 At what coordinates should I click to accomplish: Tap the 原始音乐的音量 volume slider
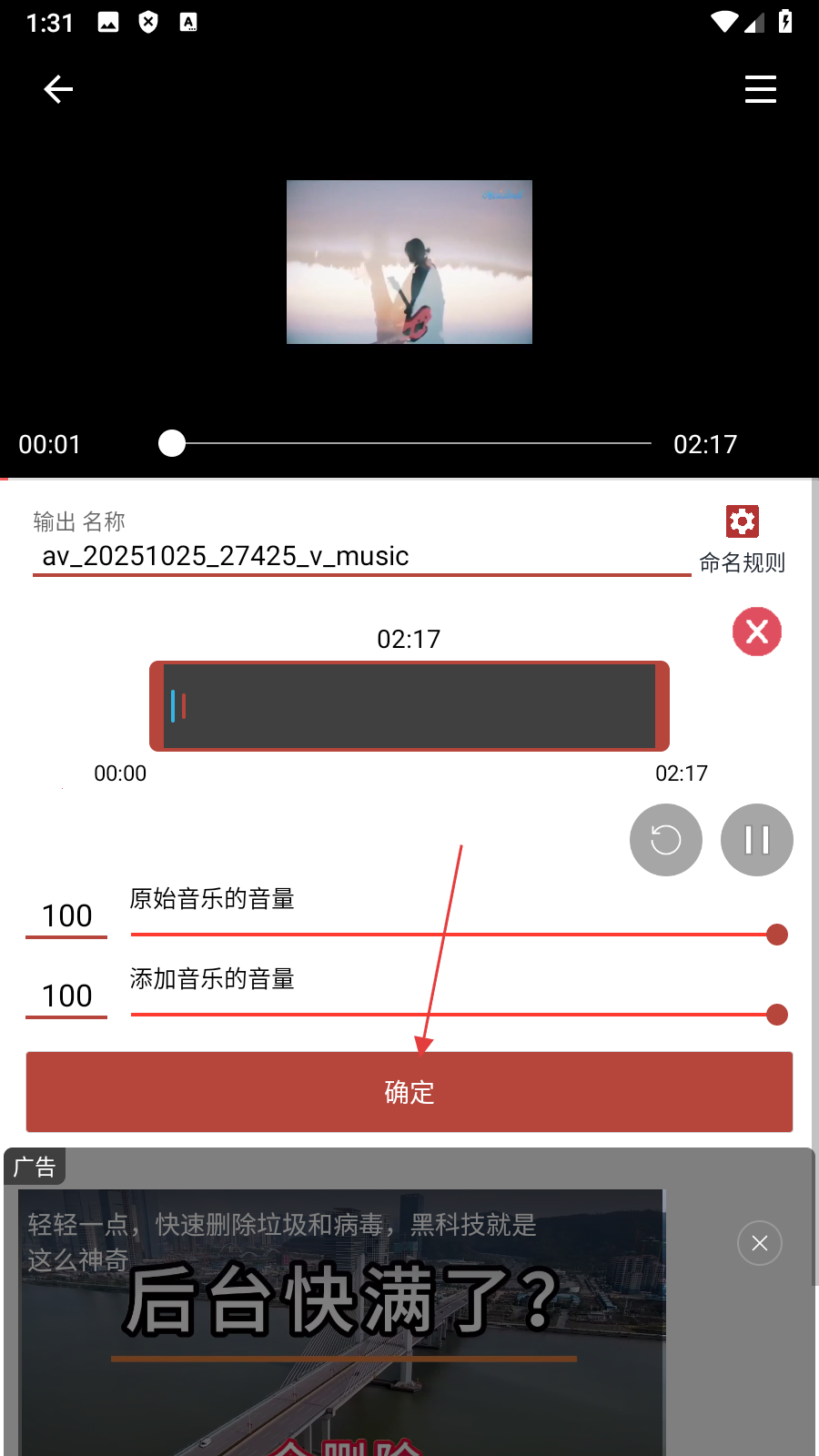(455, 935)
